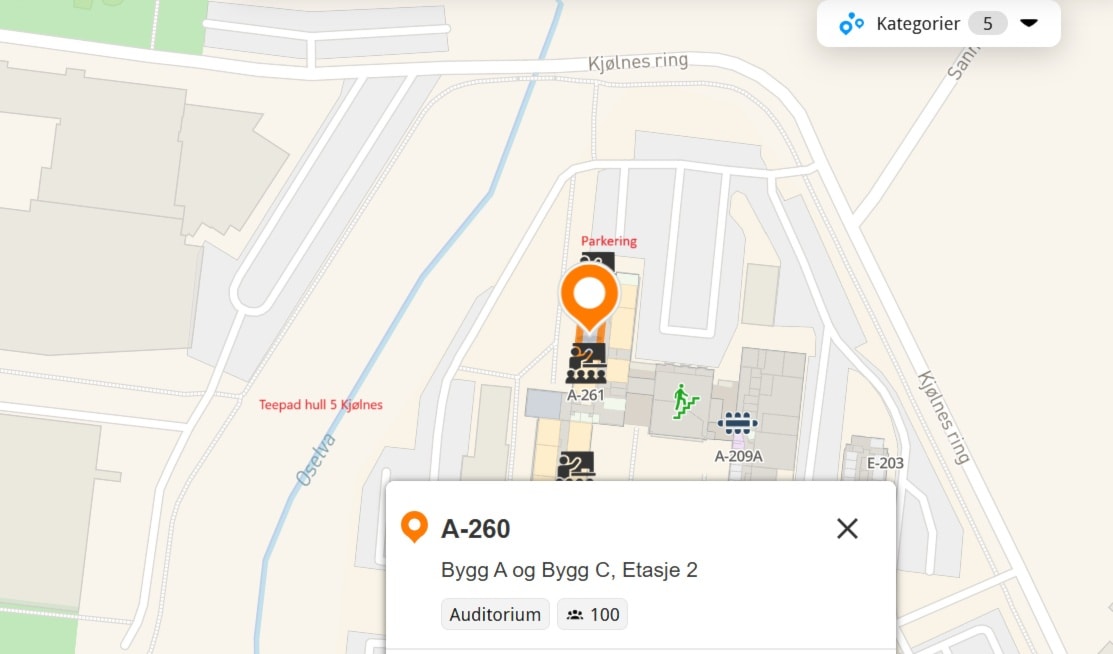Close the A-260 info card
Viewport: 1113px width, 654px height.
847,529
